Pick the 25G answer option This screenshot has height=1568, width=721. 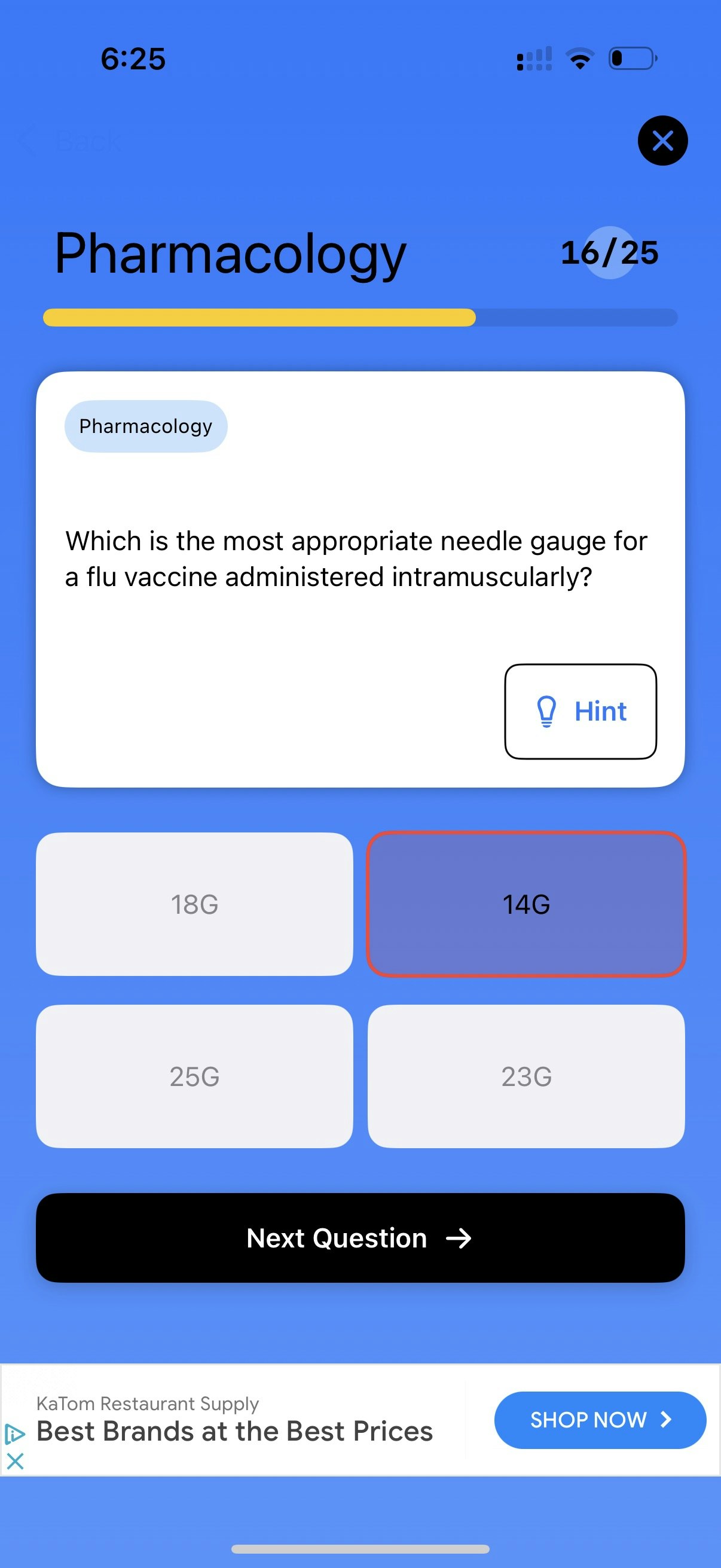point(194,1076)
